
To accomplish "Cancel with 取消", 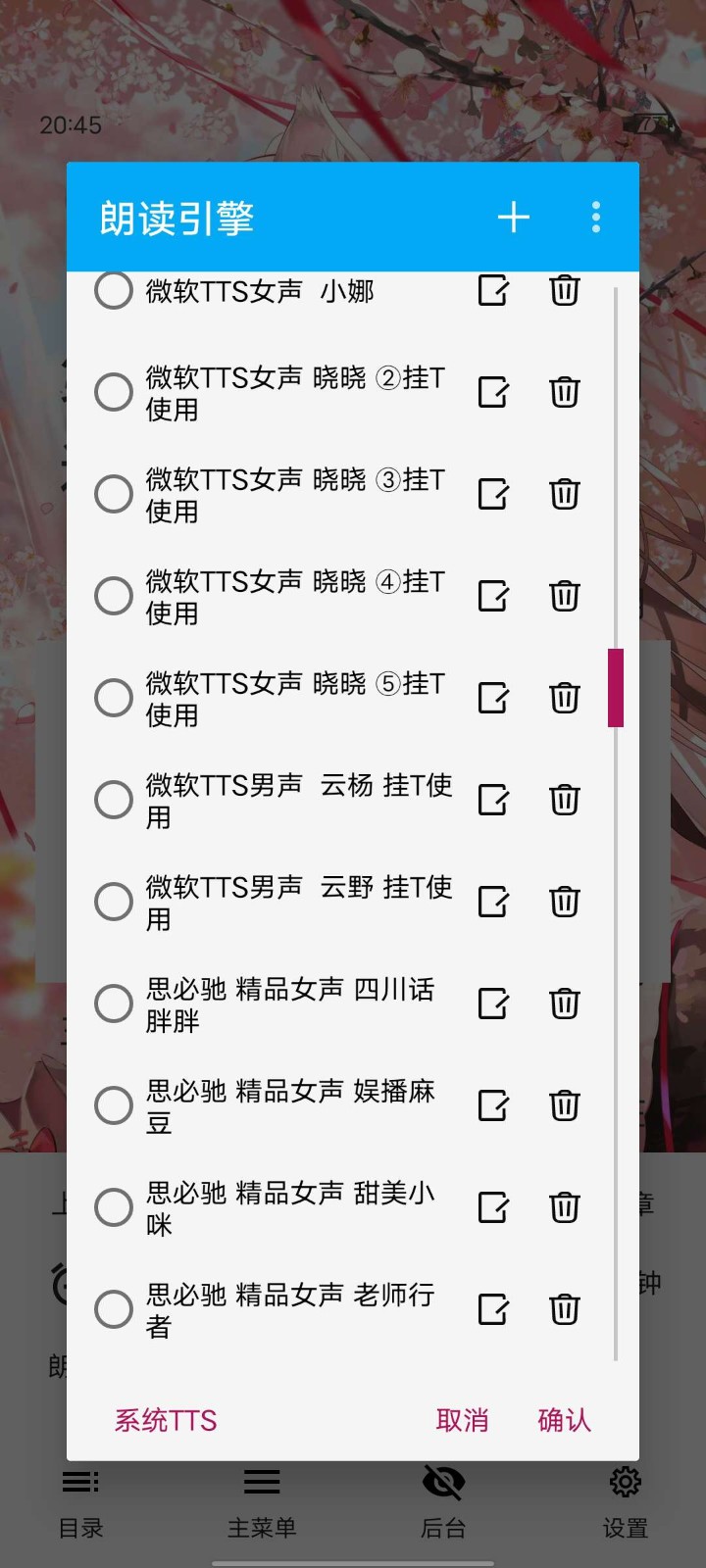I will pyautogui.click(x=462, y=1420).
